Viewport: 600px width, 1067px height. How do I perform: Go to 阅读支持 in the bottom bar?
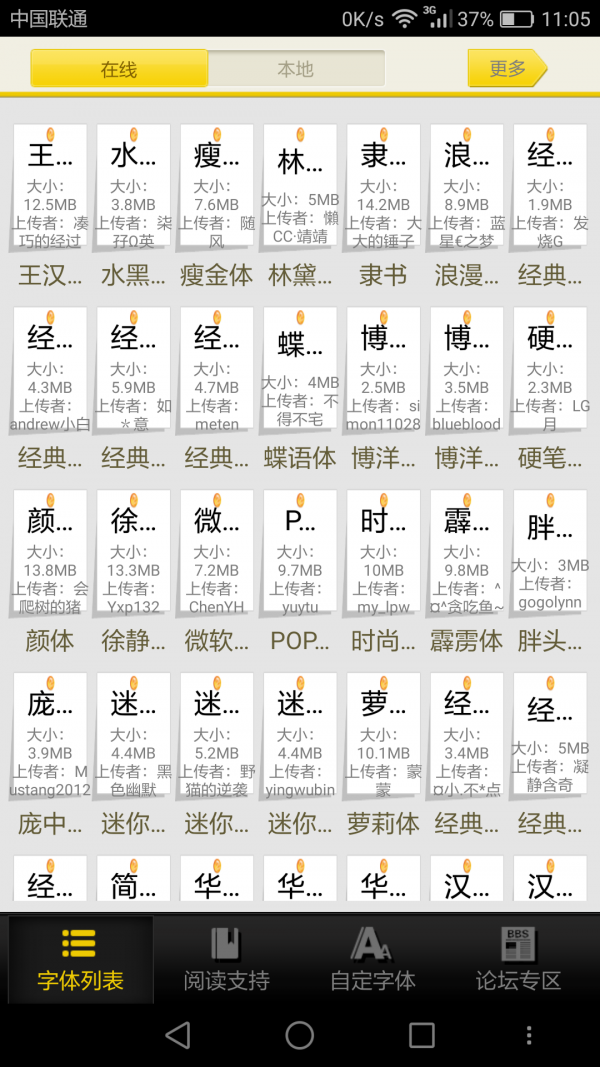226,958
